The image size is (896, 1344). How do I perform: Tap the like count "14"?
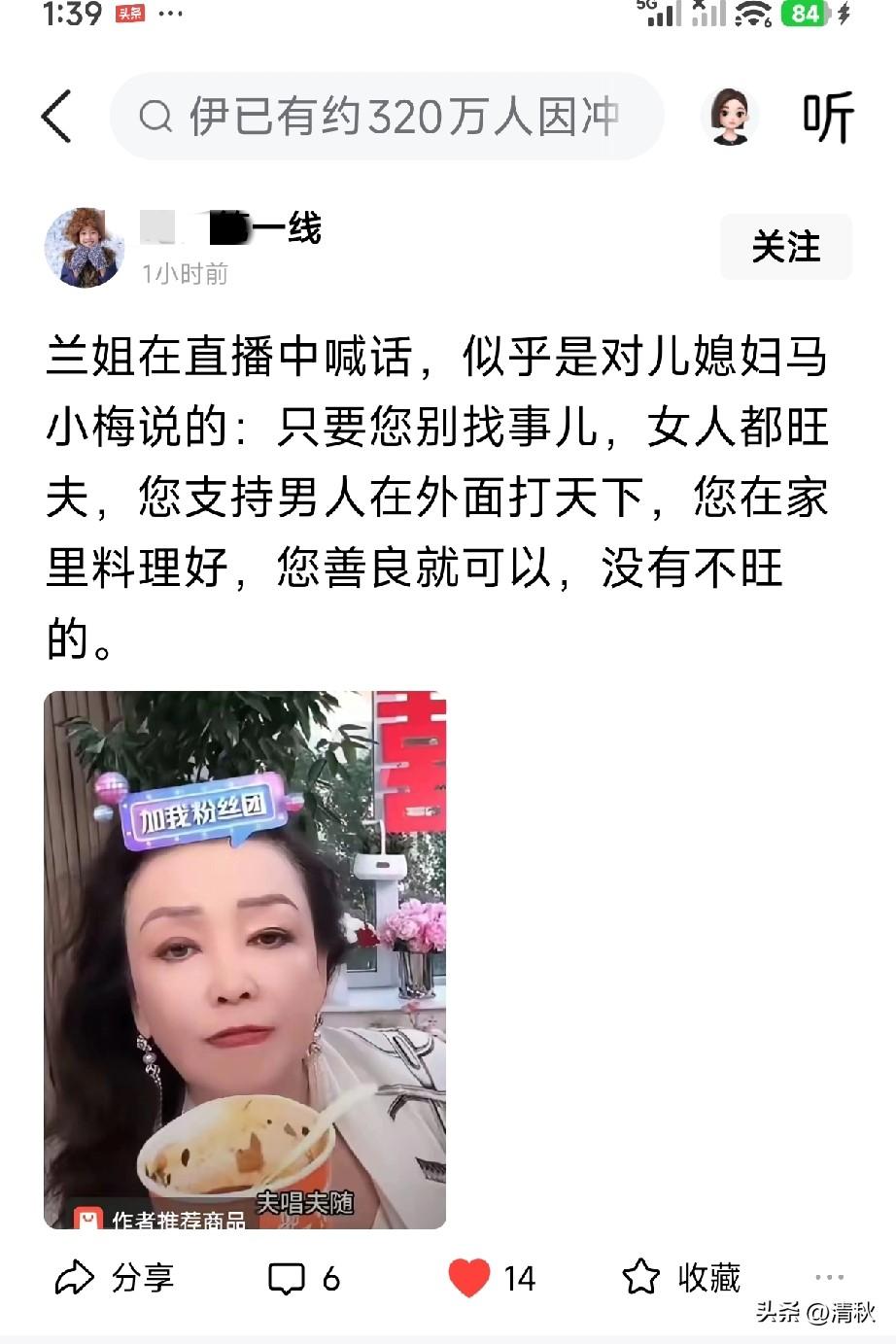point(522,1274)
